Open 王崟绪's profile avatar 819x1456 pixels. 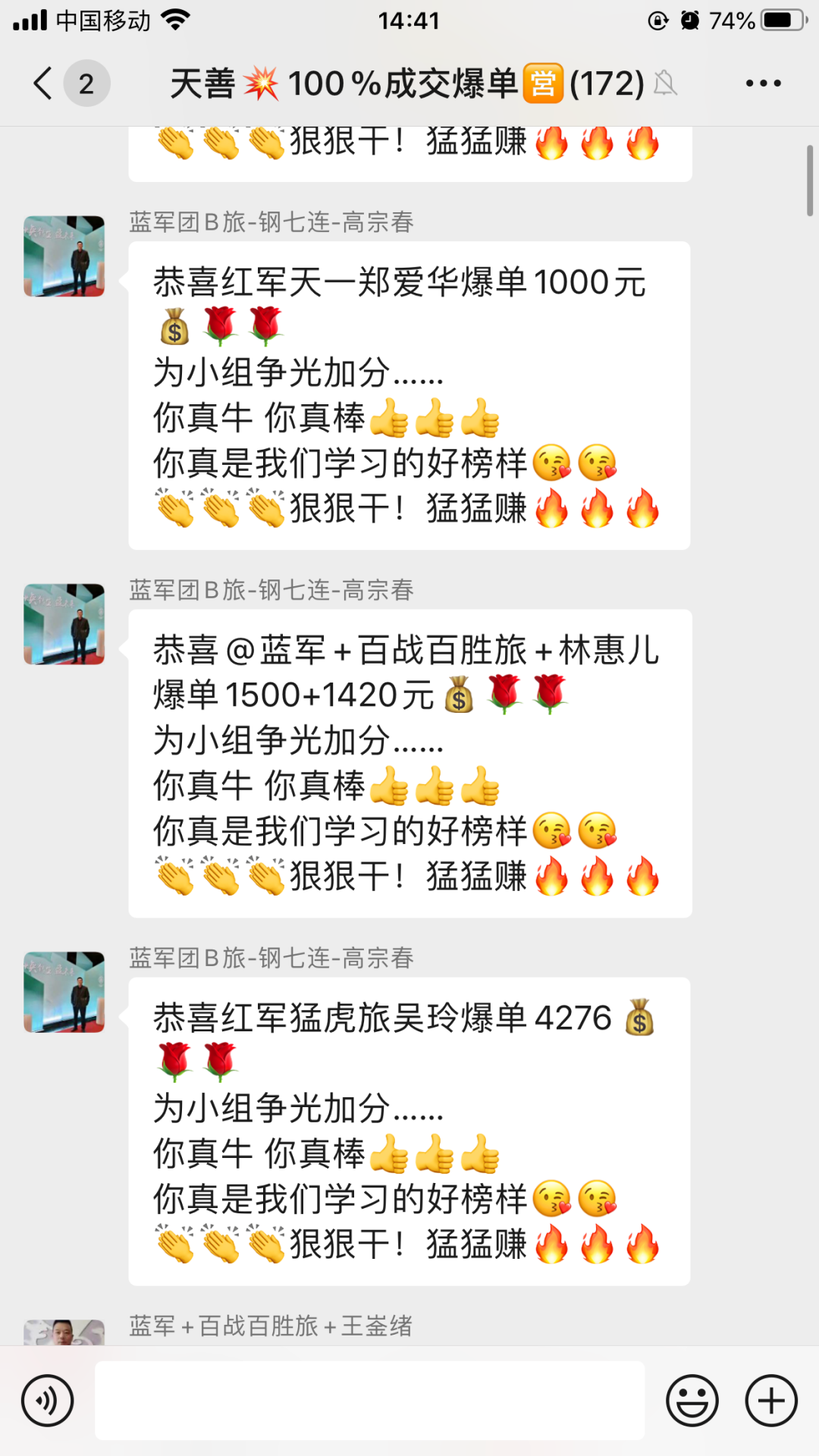point(64,1332)
